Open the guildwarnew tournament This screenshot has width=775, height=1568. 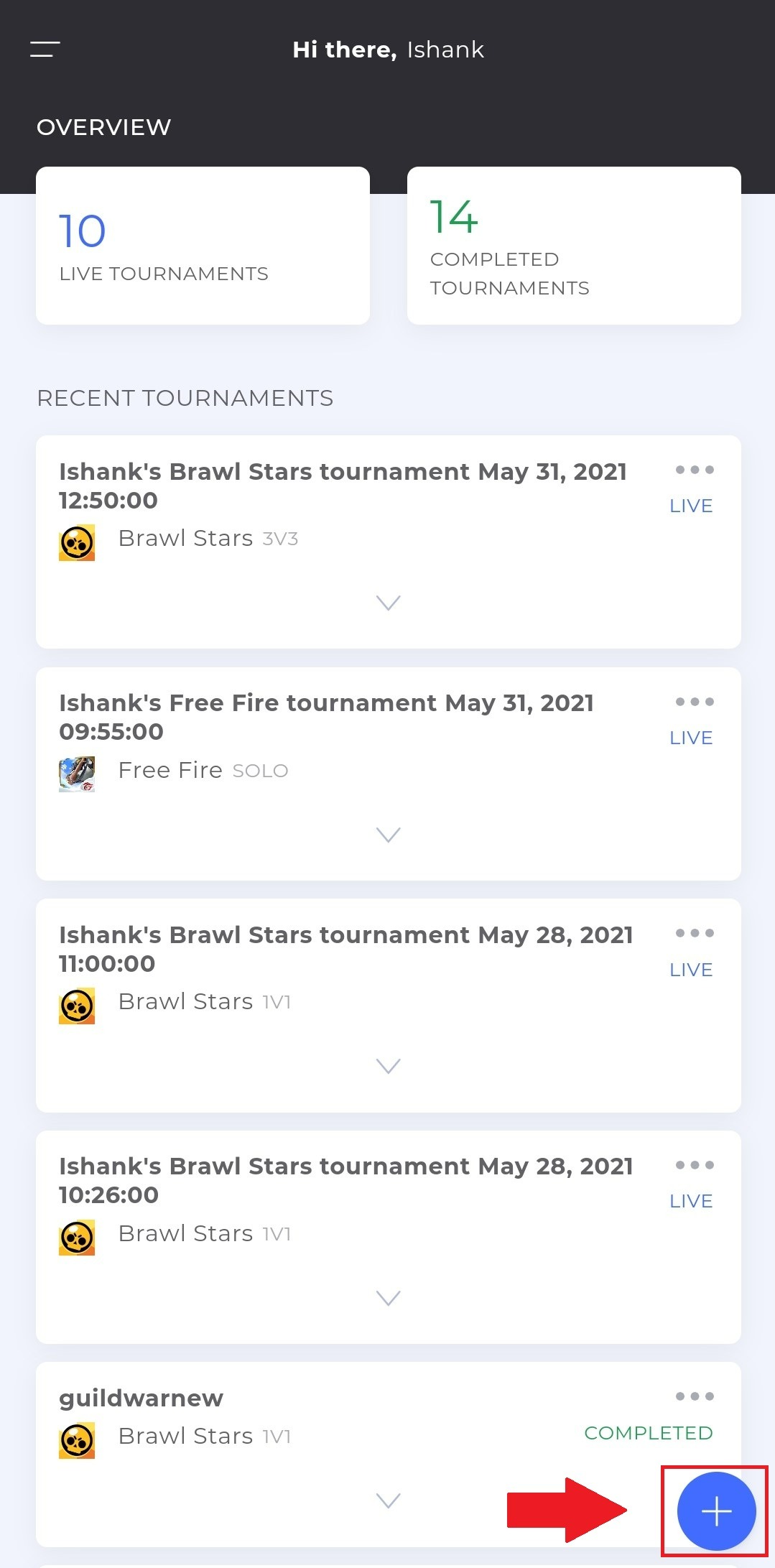click(x=141, y=1398)
